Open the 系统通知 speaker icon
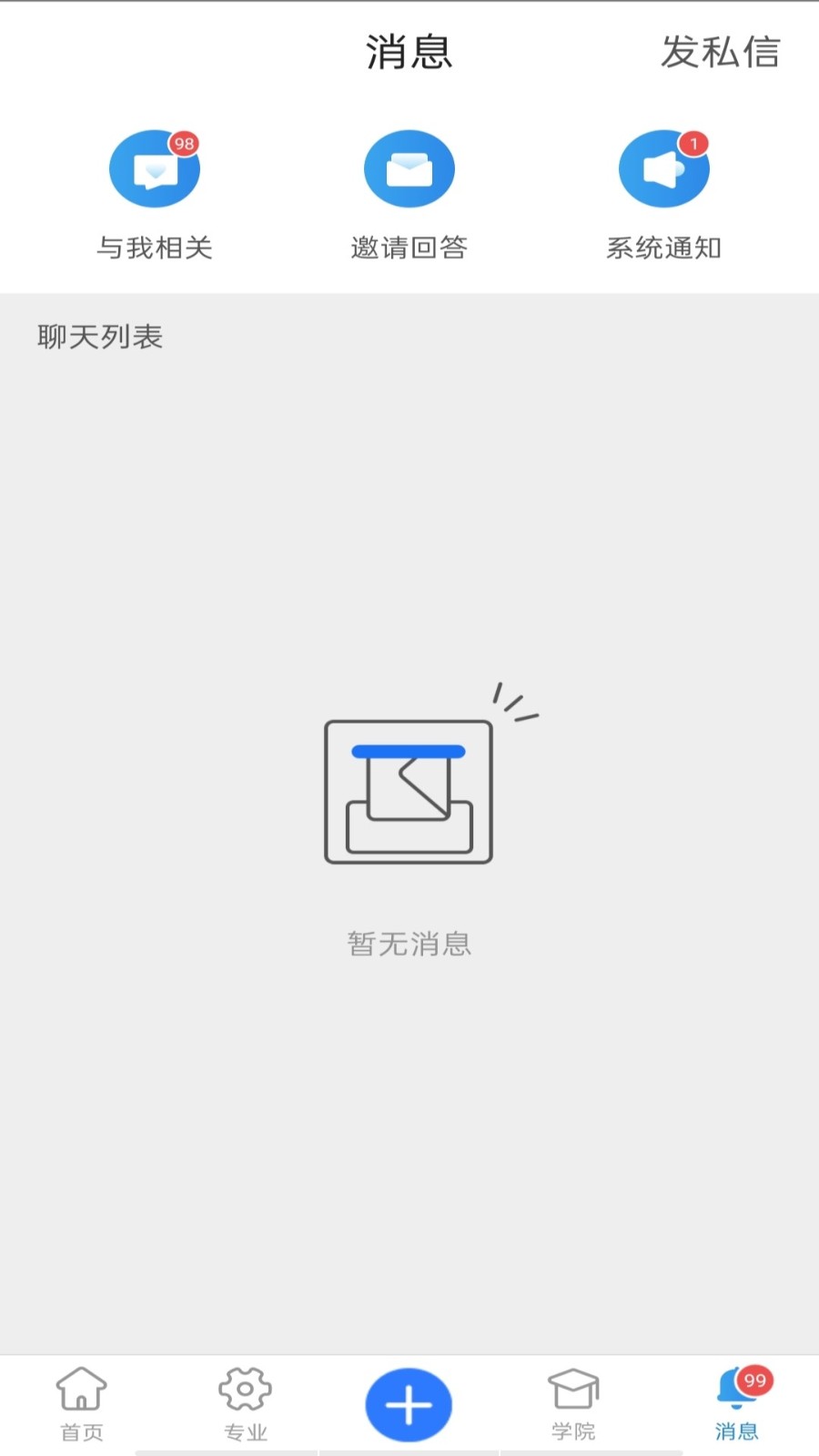This screenshot has width=819, height=1456. tap(662, 168)
